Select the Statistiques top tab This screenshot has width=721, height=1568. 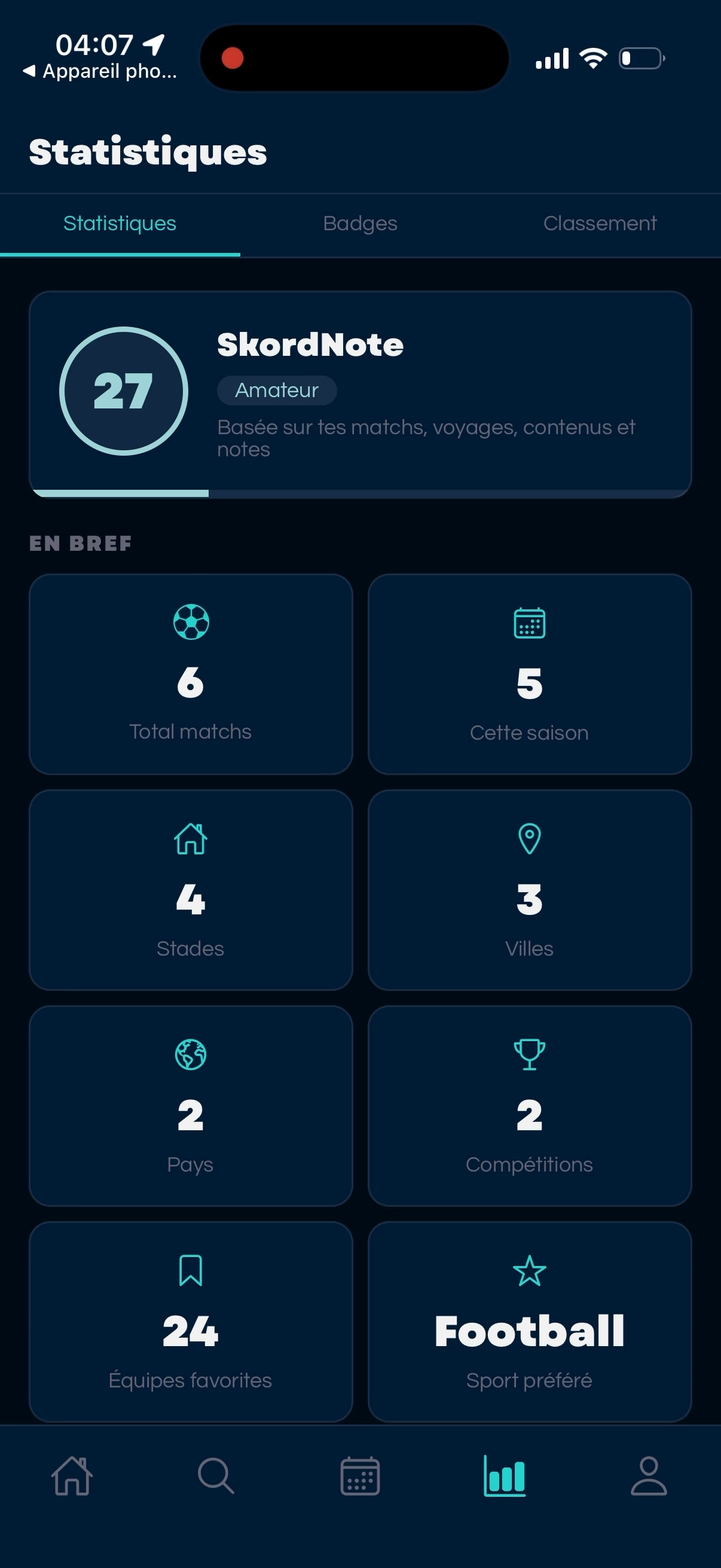tap(120, 224)
